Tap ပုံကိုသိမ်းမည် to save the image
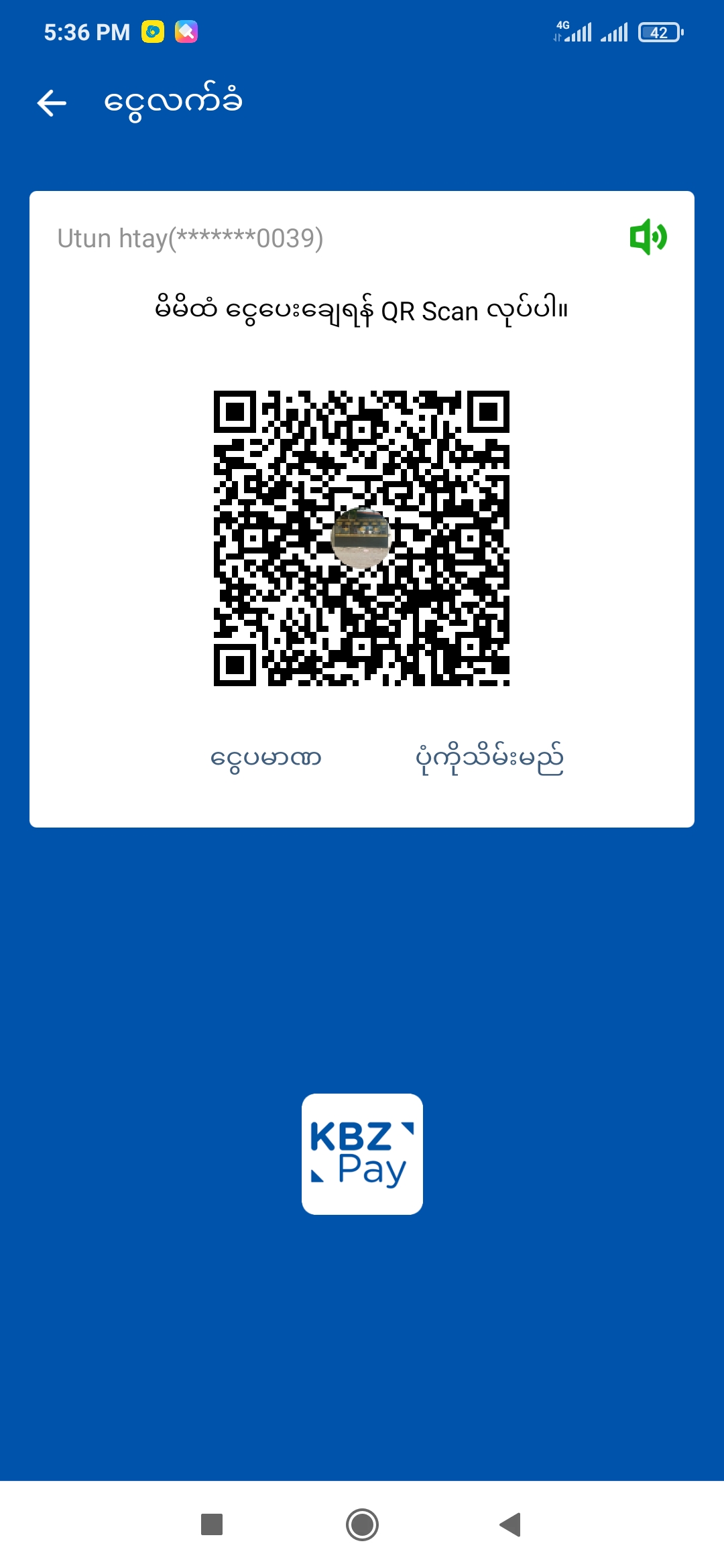This screenshot has width=724, height=1568. click(489, 759)
